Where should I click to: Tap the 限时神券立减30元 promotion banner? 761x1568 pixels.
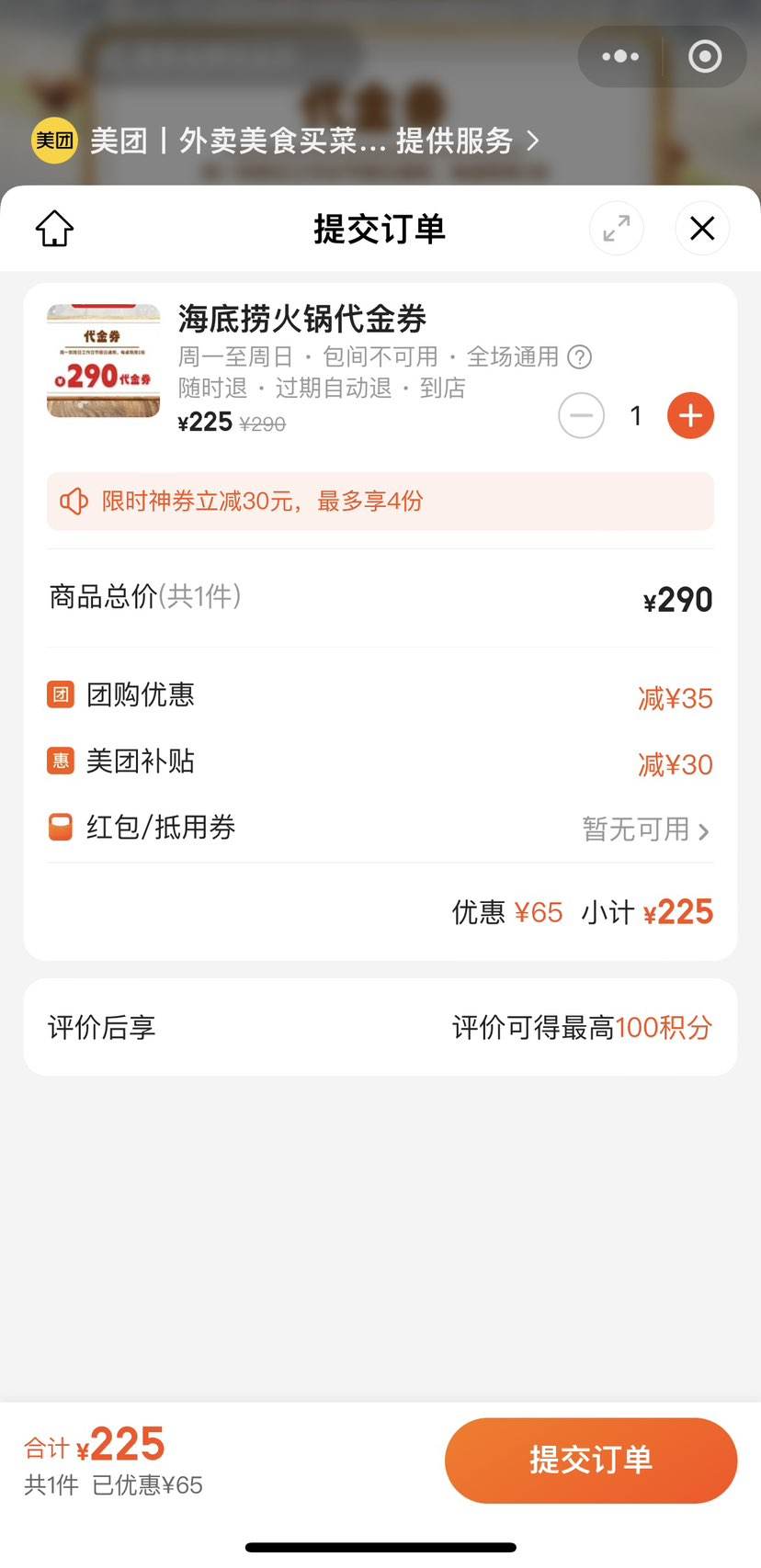[x=380, y=501]
